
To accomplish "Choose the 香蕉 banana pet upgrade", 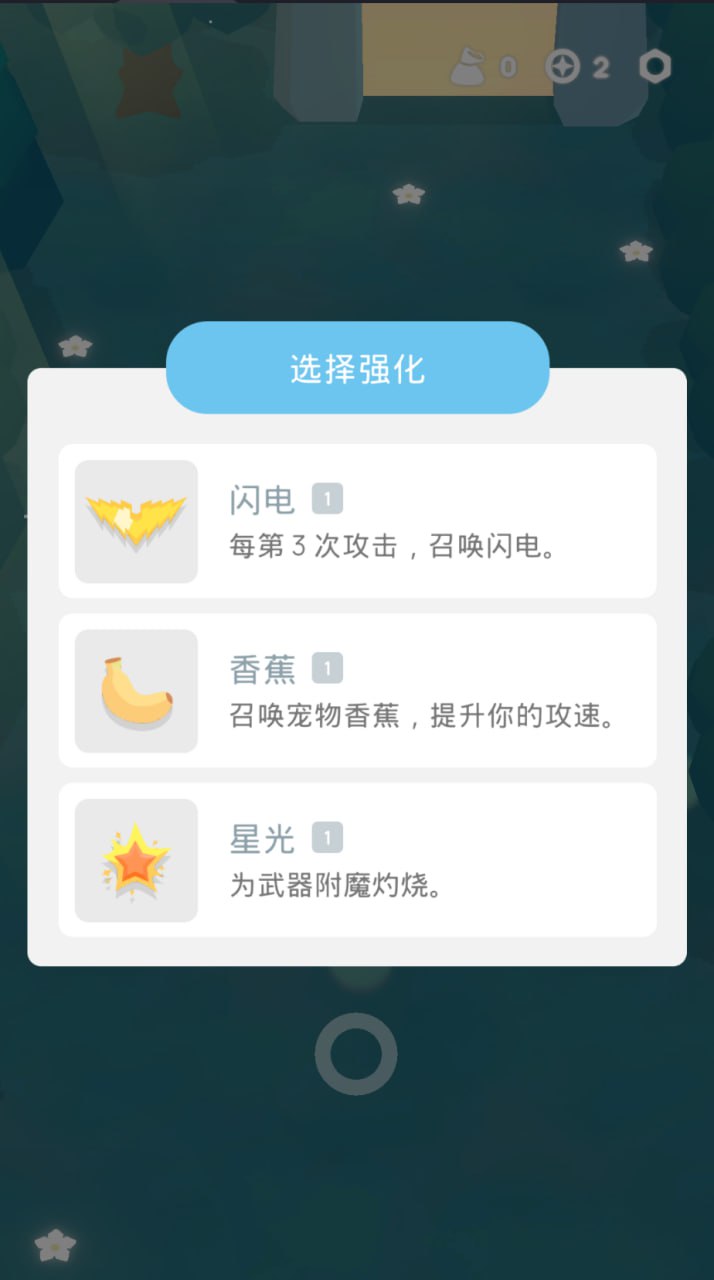I will (357, 690).
